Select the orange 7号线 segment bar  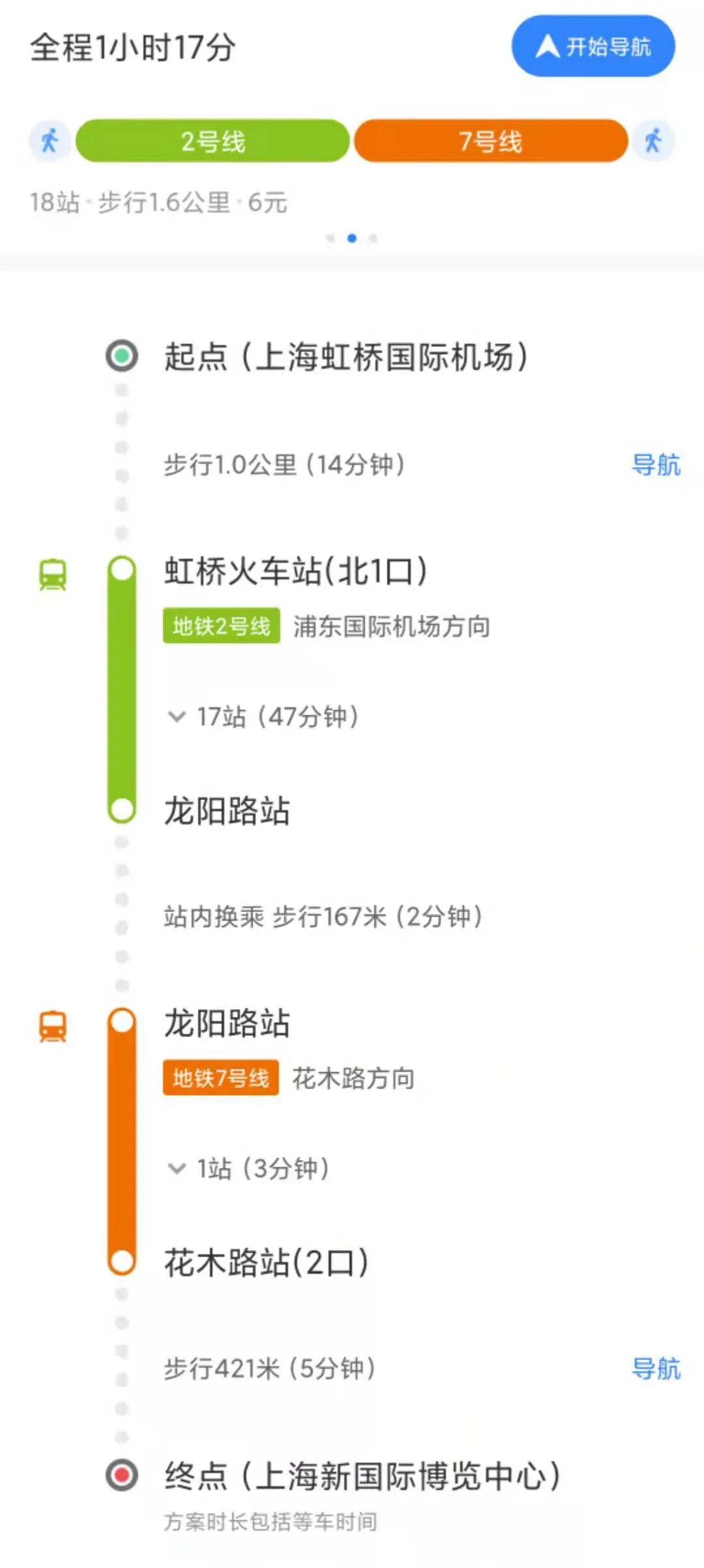[x=490, y=141]
